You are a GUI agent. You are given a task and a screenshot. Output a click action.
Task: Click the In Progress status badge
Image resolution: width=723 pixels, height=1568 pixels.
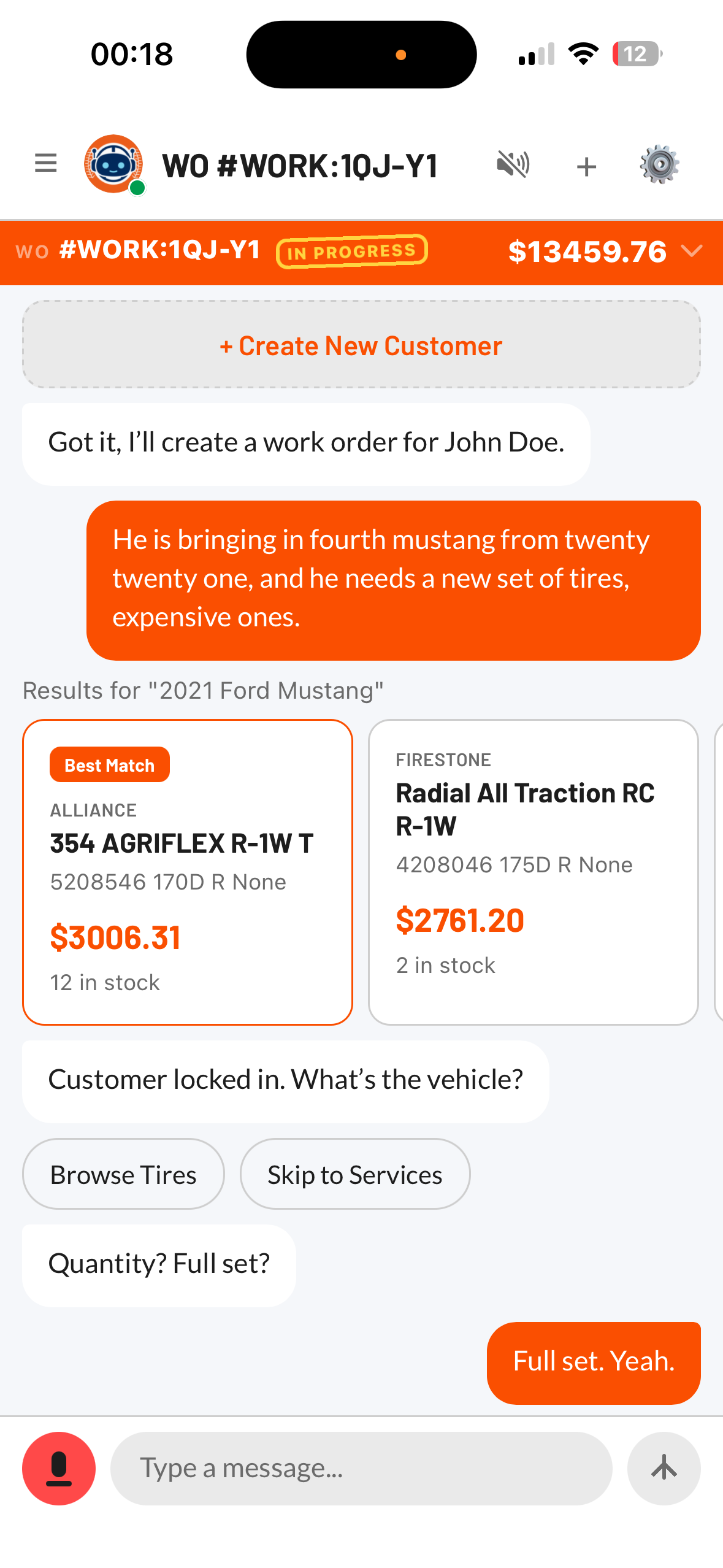click(x=351, y=250)
